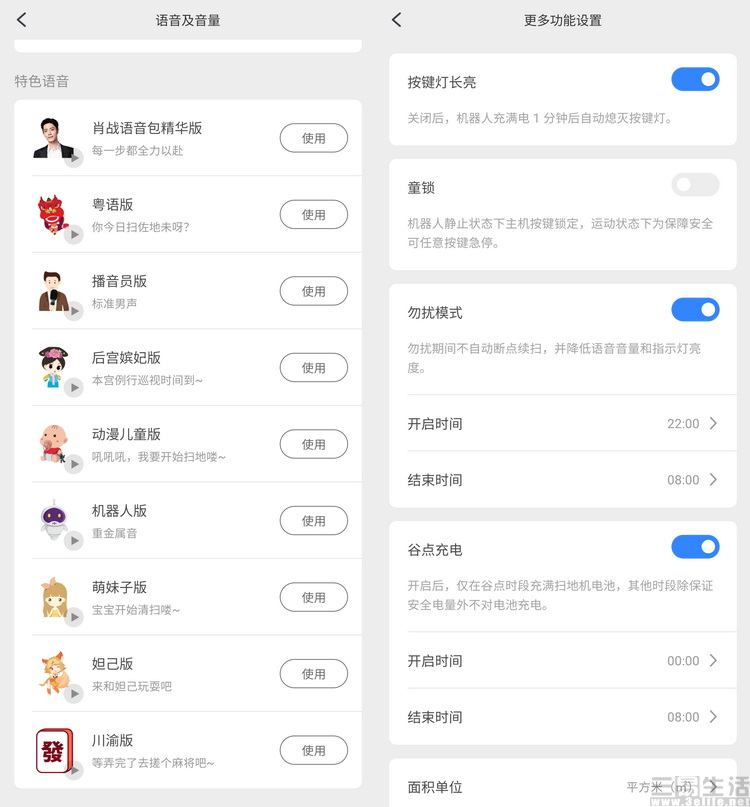Use the 粤语版 voice pack
This screenshot has height=807, width=750.
[313, 214]
